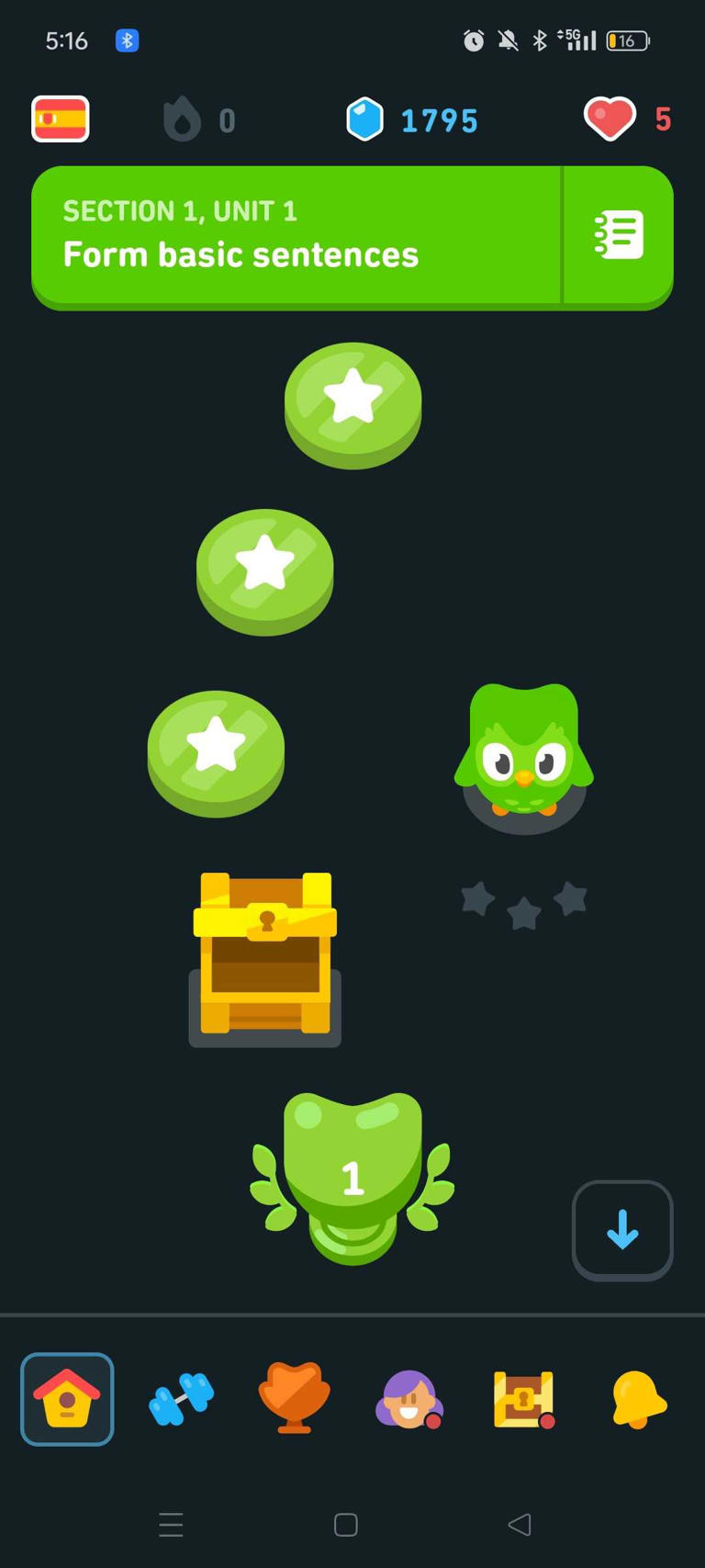The height and width of the screenshot is (1568, 705).
Task: Open the profile avatar tab
Action: [x=409, y=1399]
